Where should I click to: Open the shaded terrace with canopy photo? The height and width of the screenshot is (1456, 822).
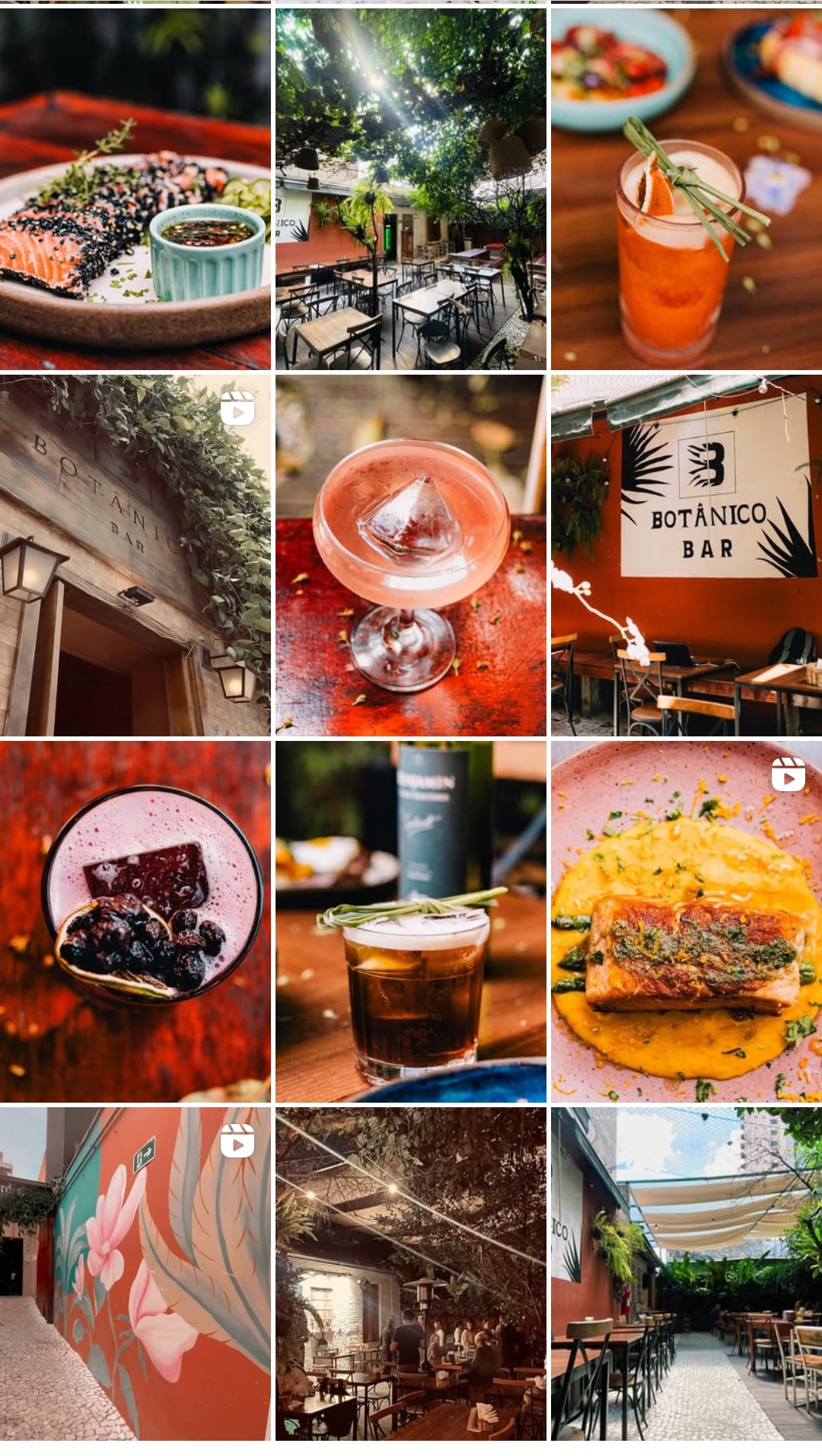click(x=687, y=1273)
